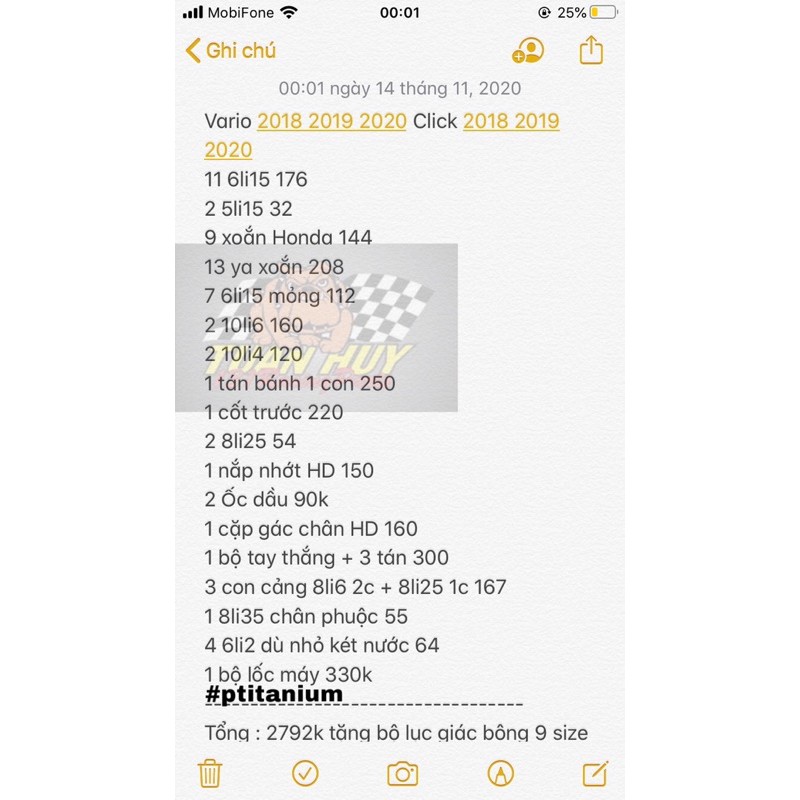Open the markup pen tool
Screen dimensions: 800x800
click(498, 773)
